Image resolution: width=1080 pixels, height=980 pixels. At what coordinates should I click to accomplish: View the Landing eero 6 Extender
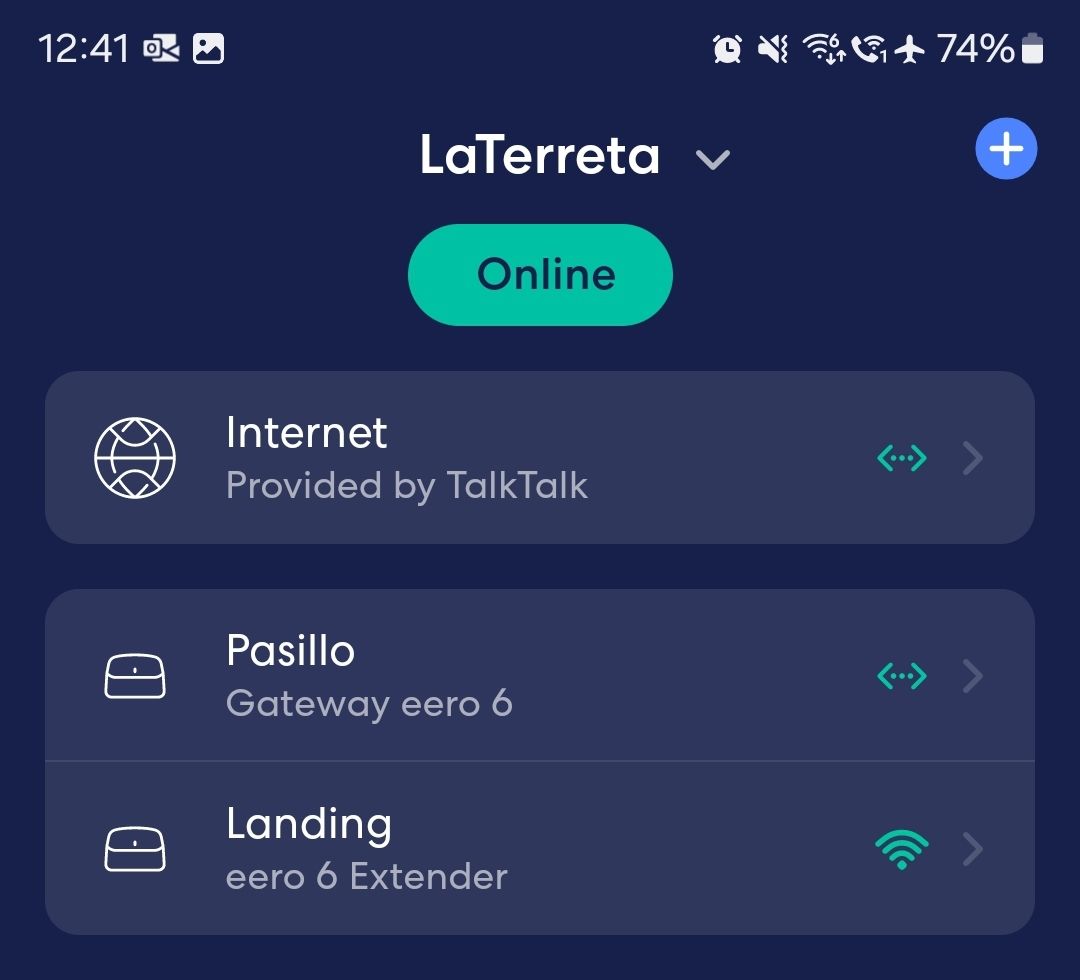tap(540, 849)
